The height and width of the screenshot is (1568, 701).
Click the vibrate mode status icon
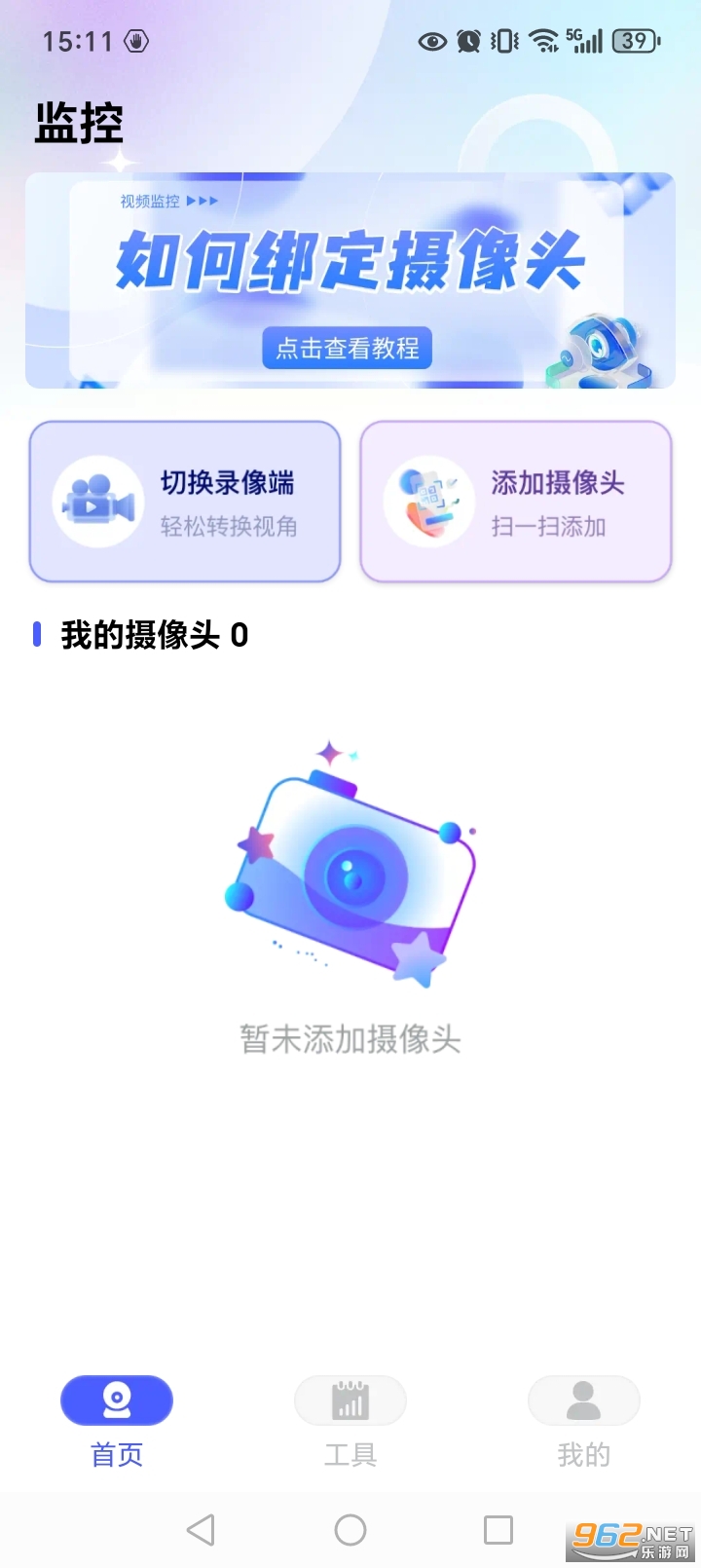[502, 41]
